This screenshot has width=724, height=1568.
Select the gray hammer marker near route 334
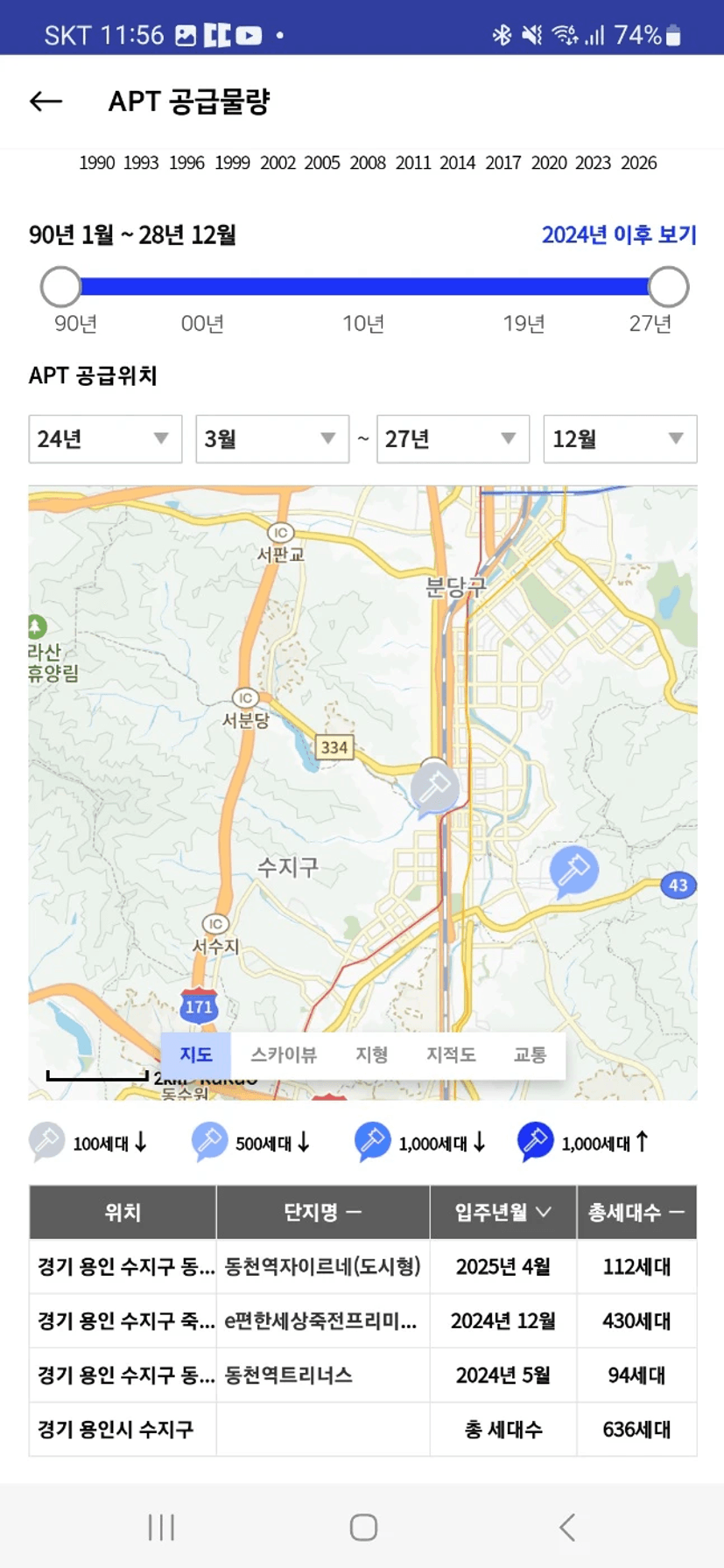click(x=434, y=788)
